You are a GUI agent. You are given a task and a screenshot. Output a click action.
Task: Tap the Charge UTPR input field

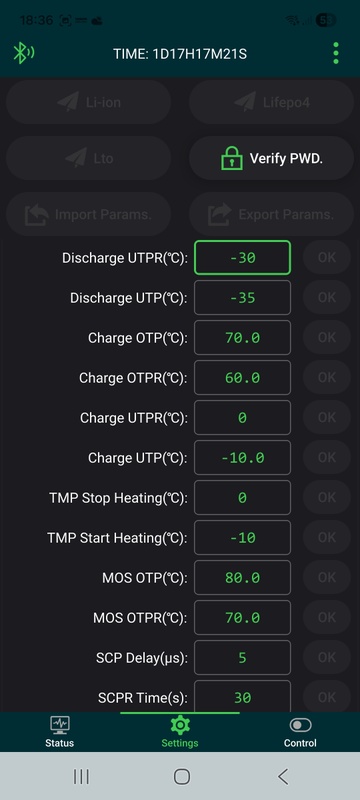pyautogui.click(x=242, y=417)
